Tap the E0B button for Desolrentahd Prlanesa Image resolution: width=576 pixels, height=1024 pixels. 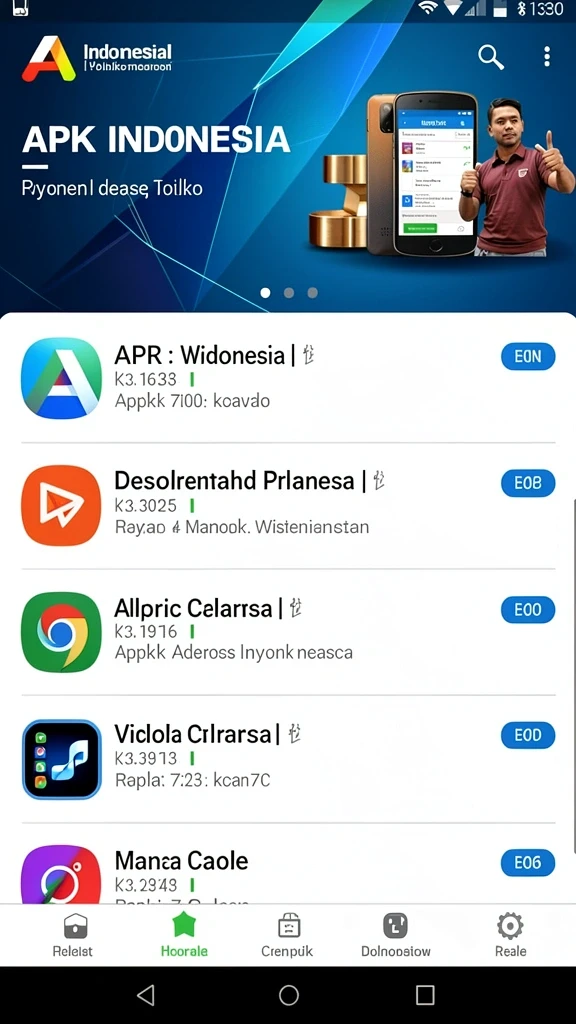[528, 483]
